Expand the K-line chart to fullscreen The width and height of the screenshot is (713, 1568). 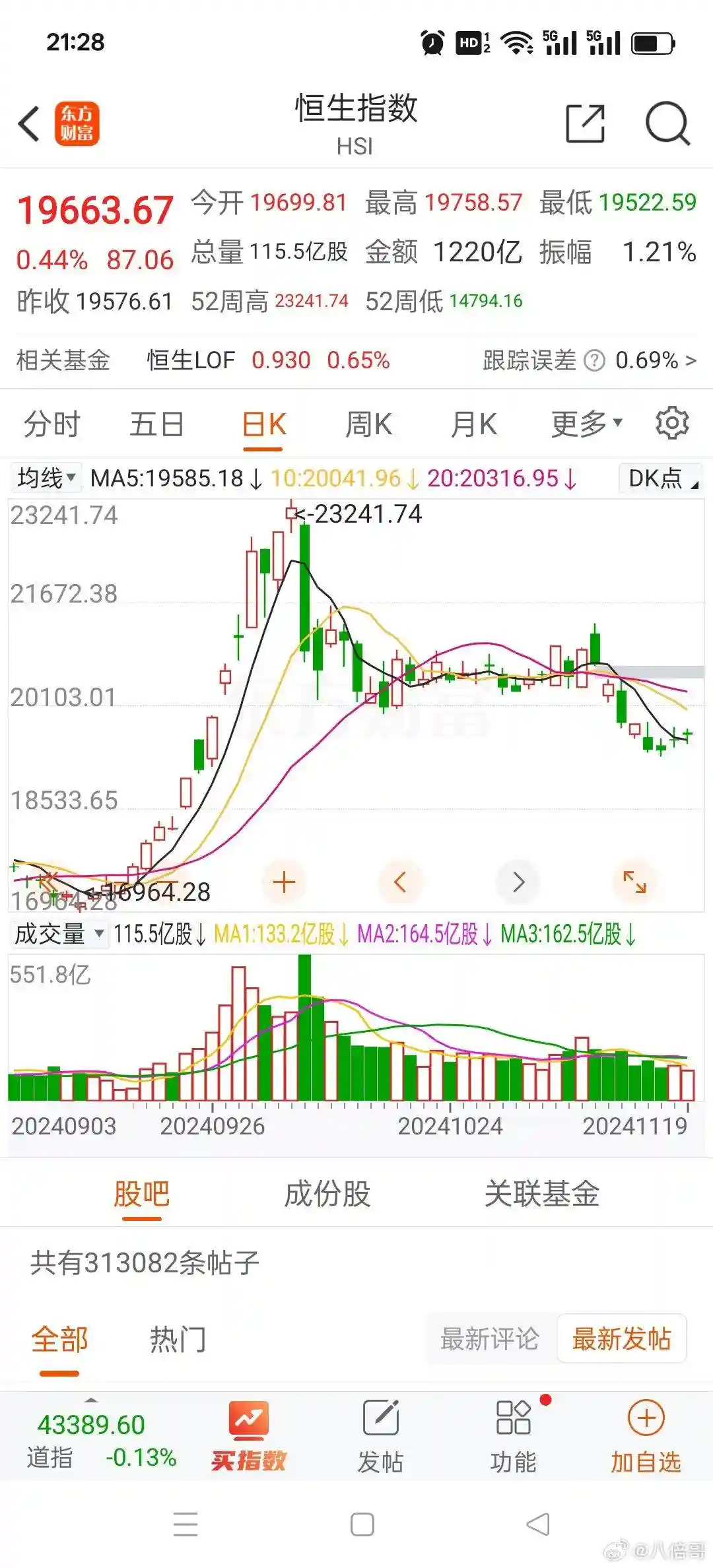coord(634,882)
